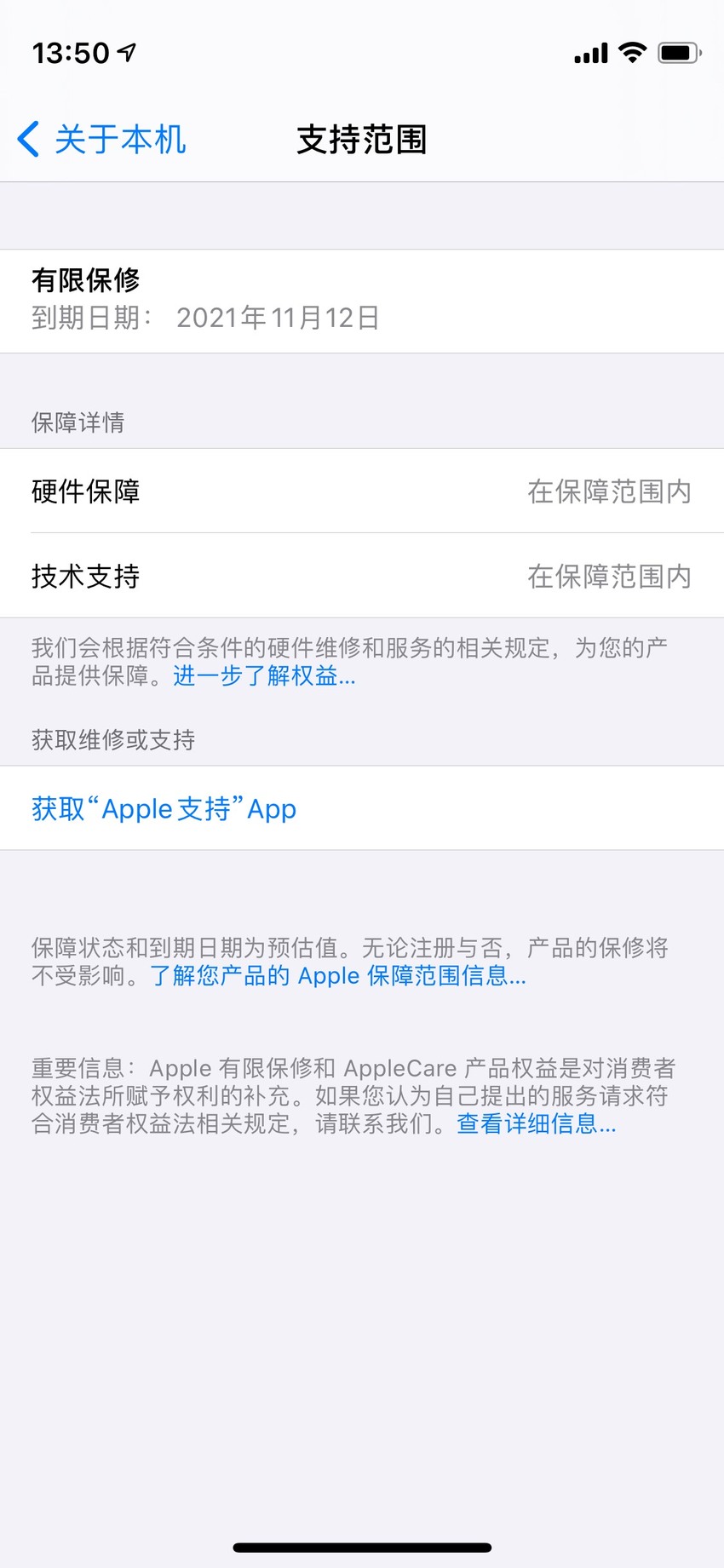
Task: Go back to 关于本机
Action: [101, 139]
